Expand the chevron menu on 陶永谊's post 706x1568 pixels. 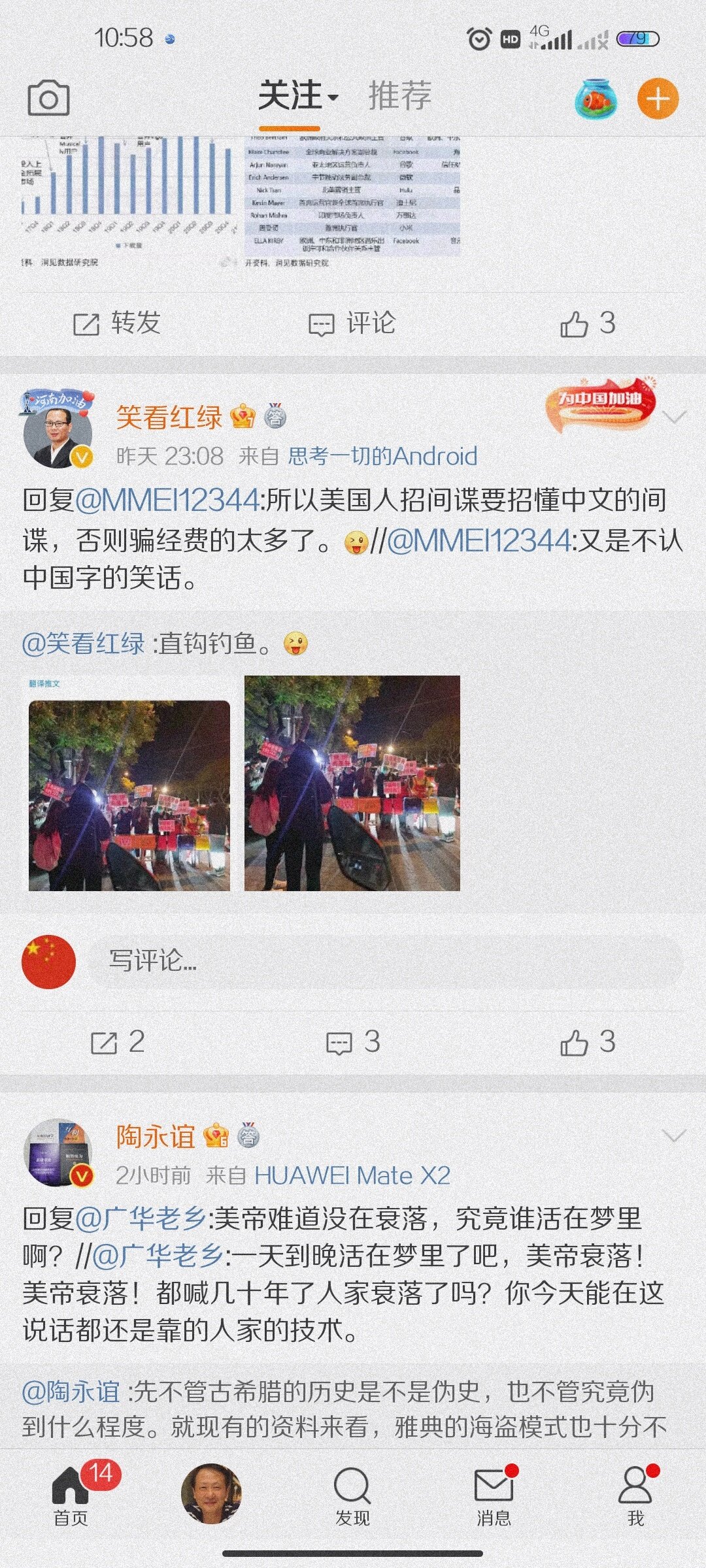[x=674, y=1136]
